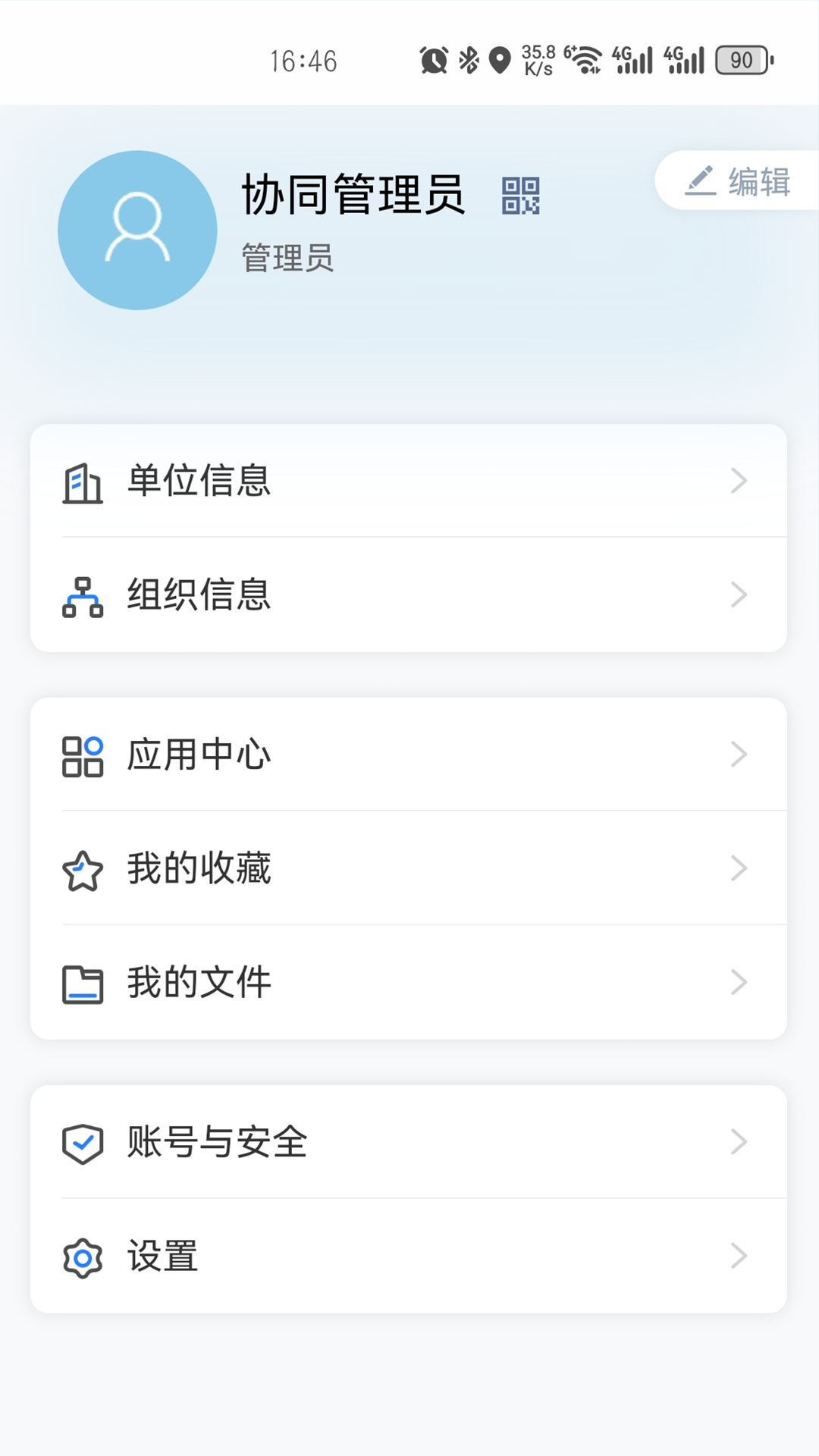
Task: Expand the 我的收藏 row chevron
Action: tap(739, 868)
